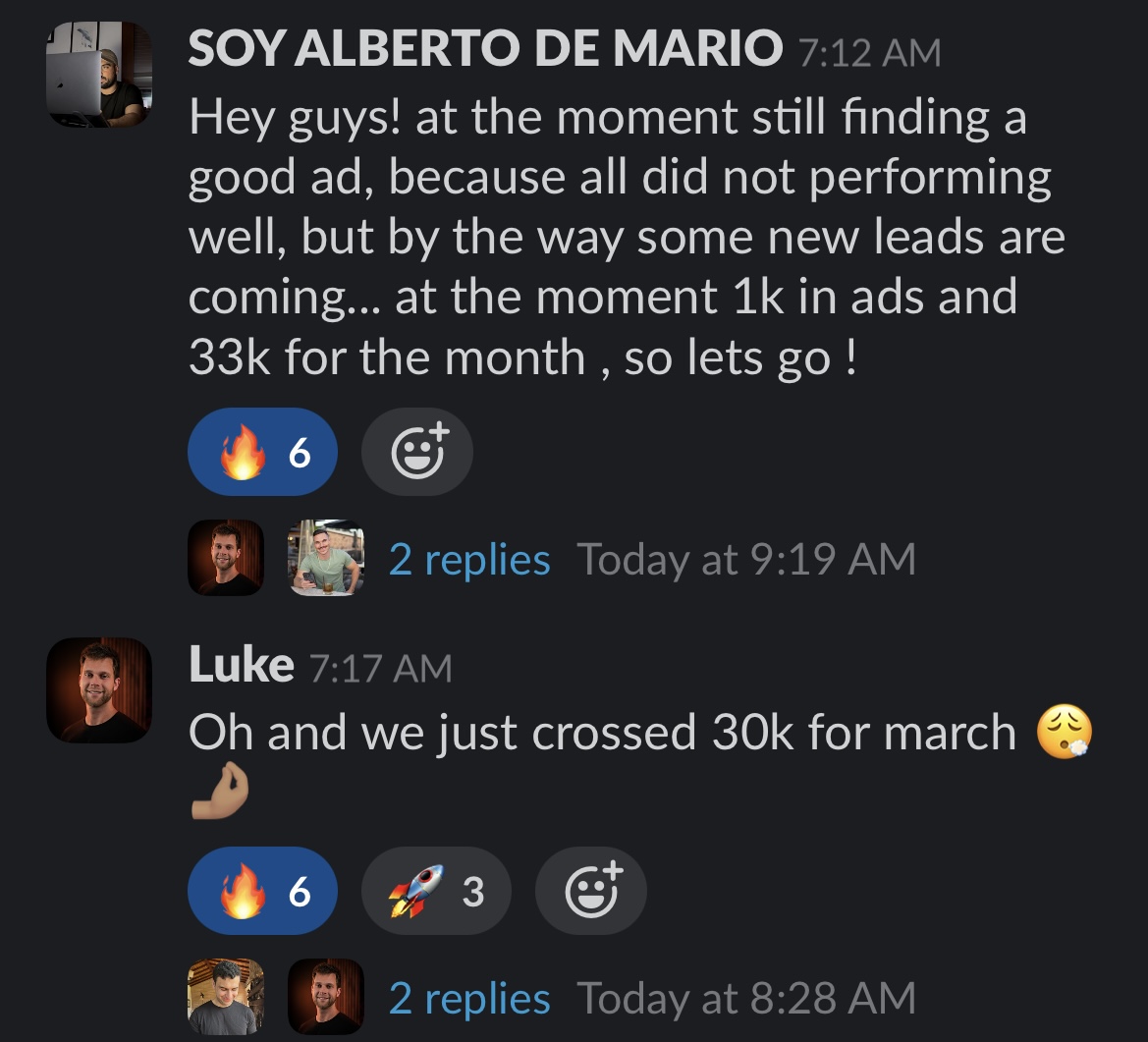This screenshot has width=1148, height=1042.
Task: Toggle rocket reaction on Luke's message
Action: 436,891
